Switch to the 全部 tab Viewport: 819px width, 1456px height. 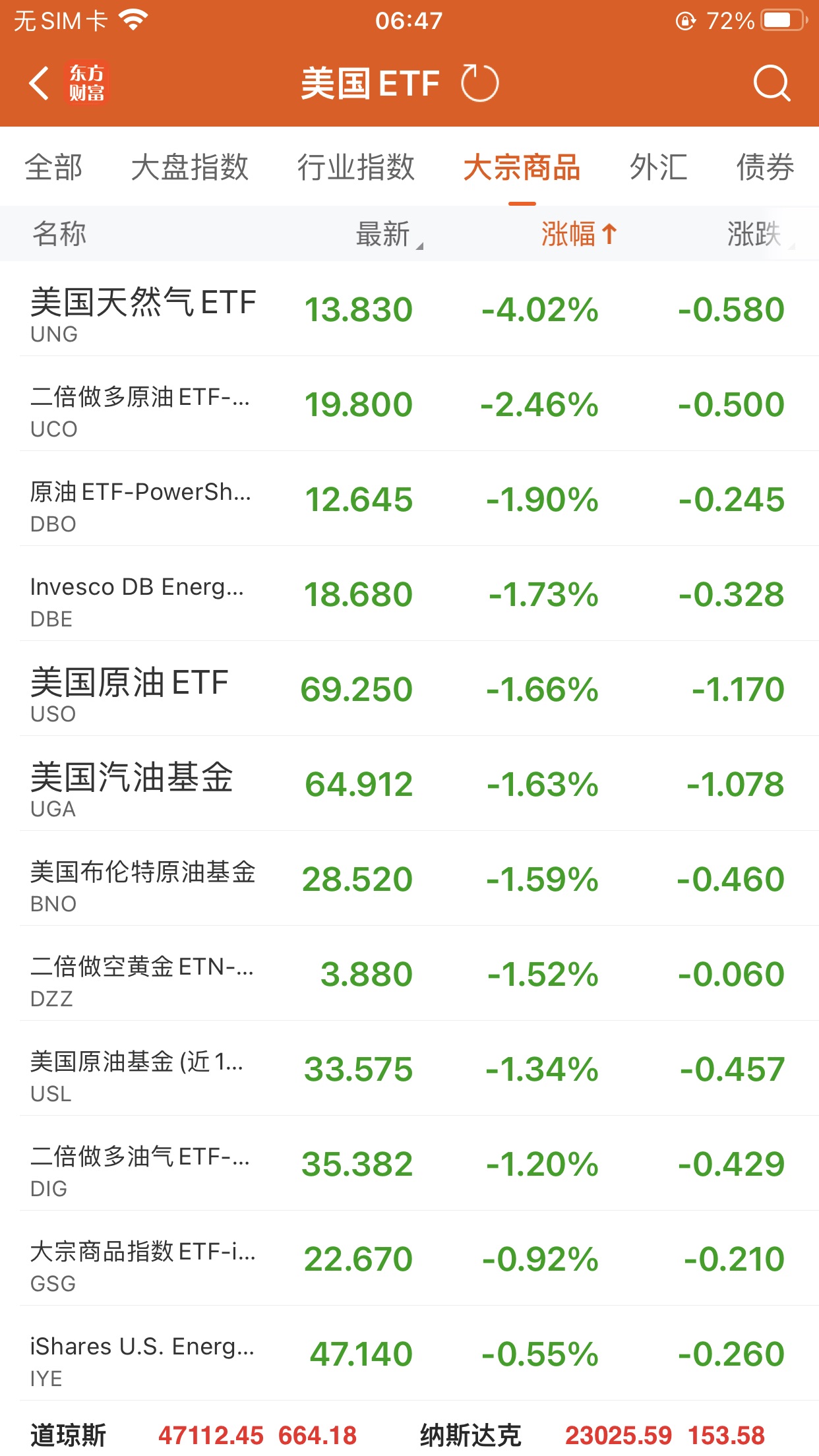click(54, 167)
